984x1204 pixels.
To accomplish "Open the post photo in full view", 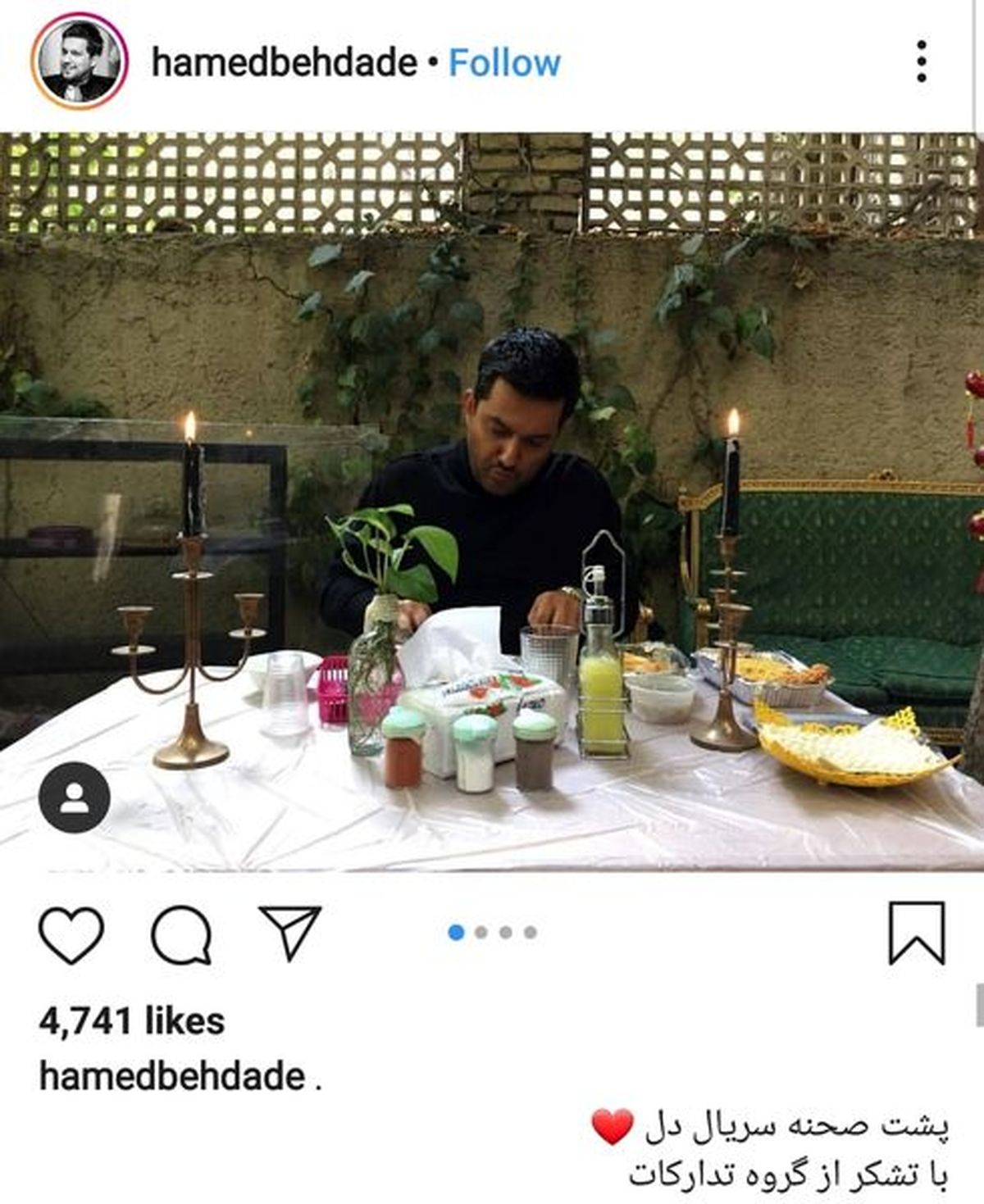I will coord(492,500).
